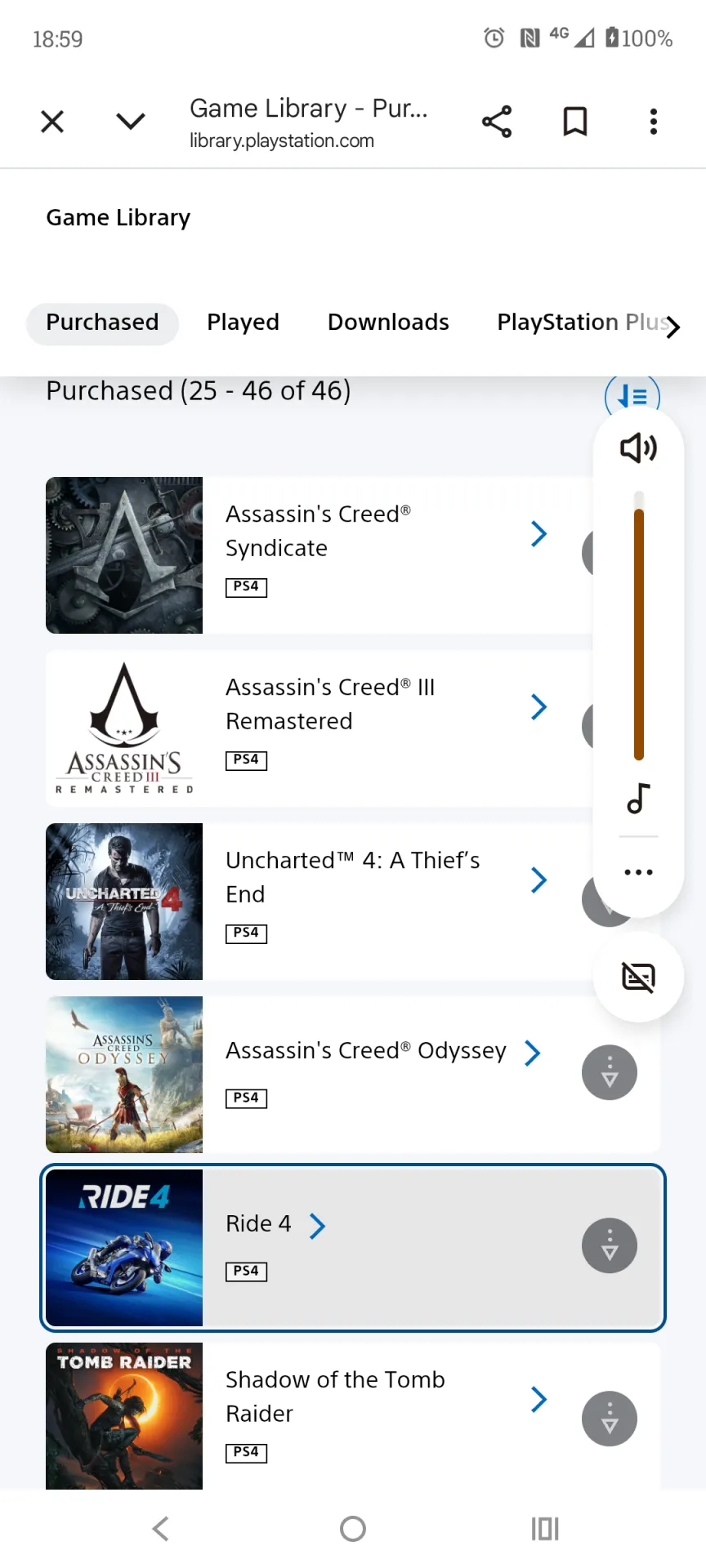
Task: Share the Game Library page
Action: 497,122
